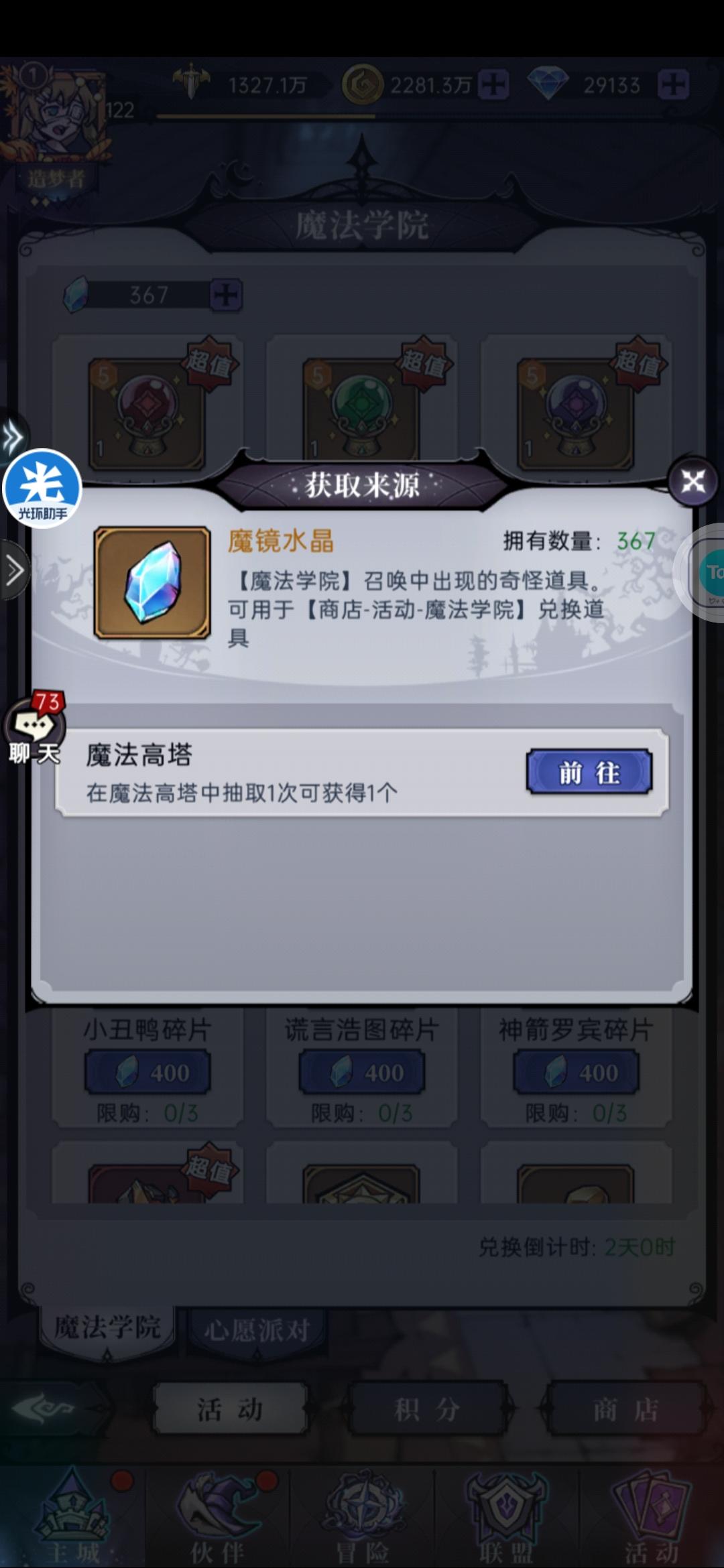The image size is (724, 1568).
Task: Buy 小丑鸭碎片 for 400 crystals
Action: (x=147, y=1073)
